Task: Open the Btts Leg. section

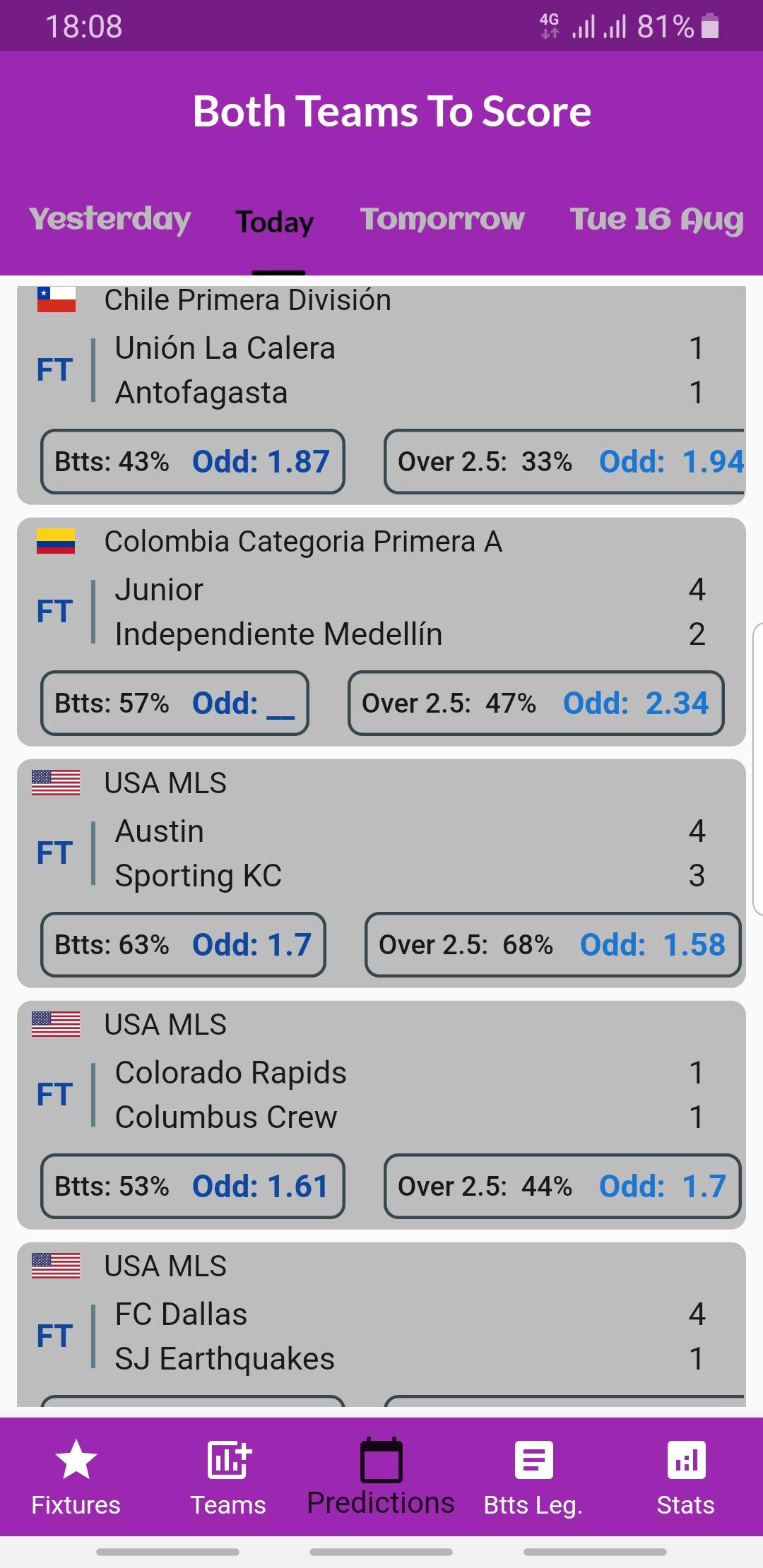Action: (x=533, y=1478)
